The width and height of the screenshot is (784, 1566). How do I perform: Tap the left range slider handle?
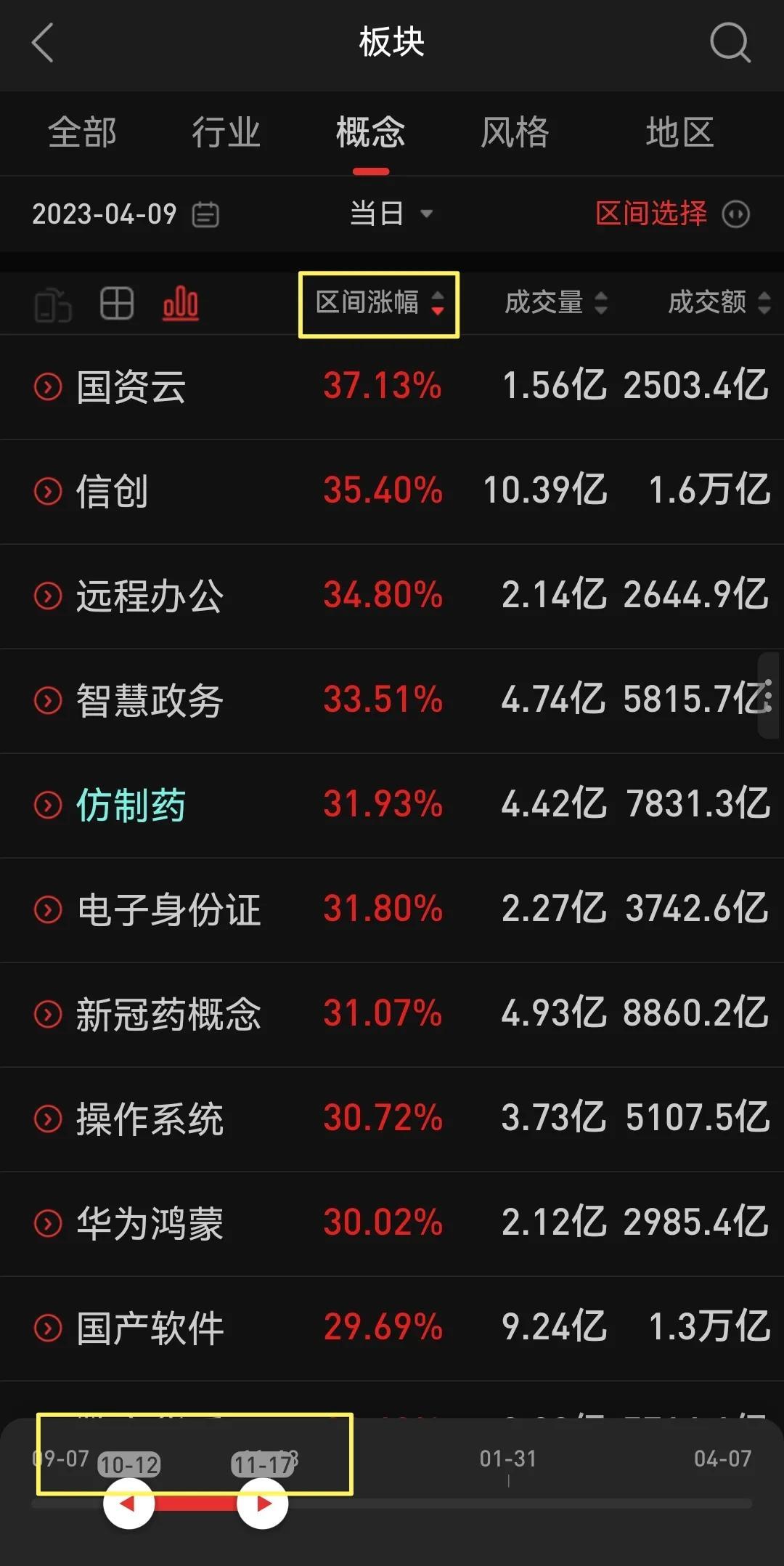(128, 1504)
